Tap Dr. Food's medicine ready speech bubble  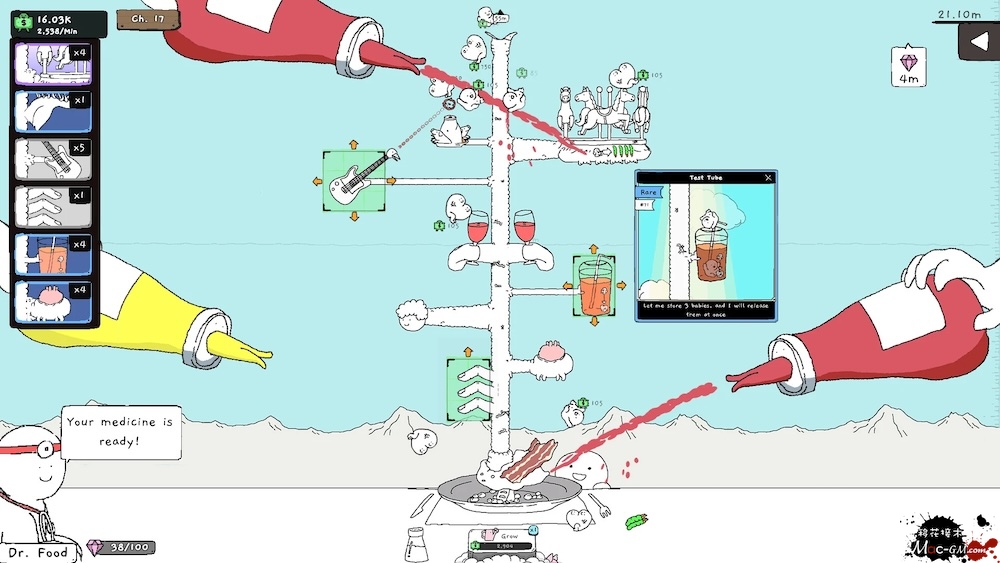point(120,431)
